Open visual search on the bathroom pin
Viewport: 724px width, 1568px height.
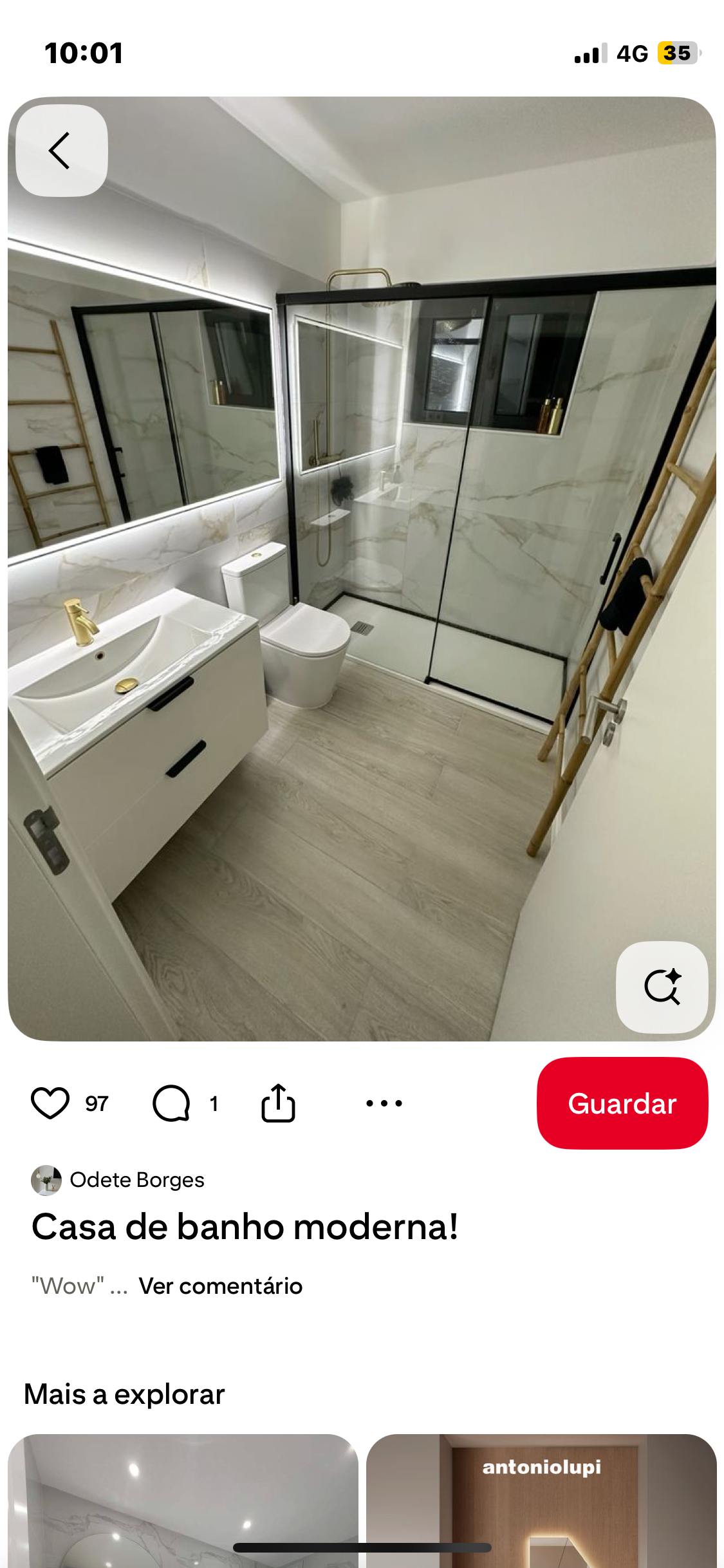click(662, 987)
